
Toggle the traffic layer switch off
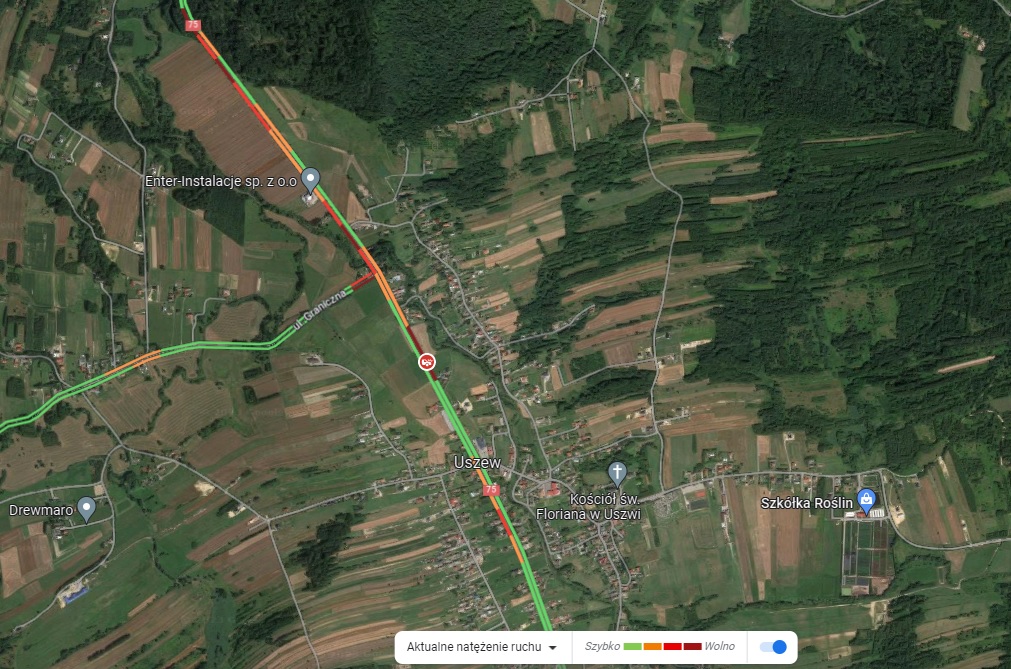click(773, 647)
